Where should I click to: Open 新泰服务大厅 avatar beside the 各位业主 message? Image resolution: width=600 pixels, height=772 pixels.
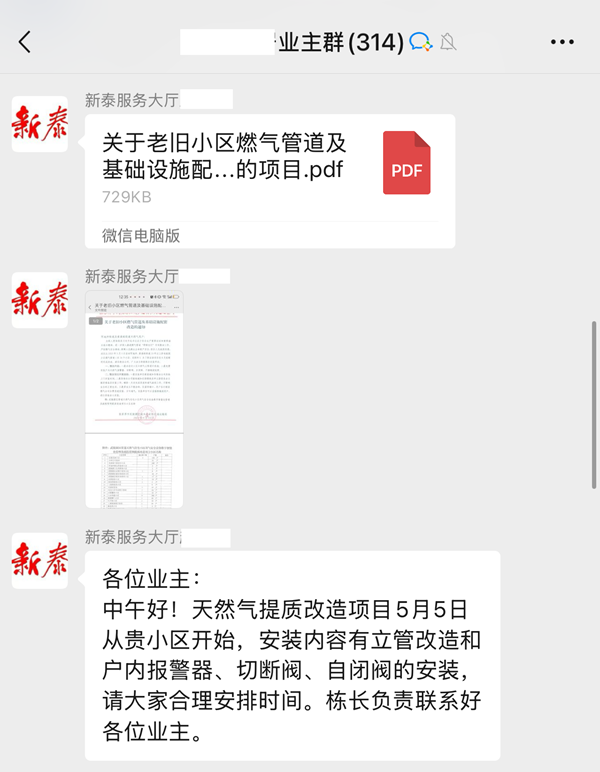tap(40, 562)
